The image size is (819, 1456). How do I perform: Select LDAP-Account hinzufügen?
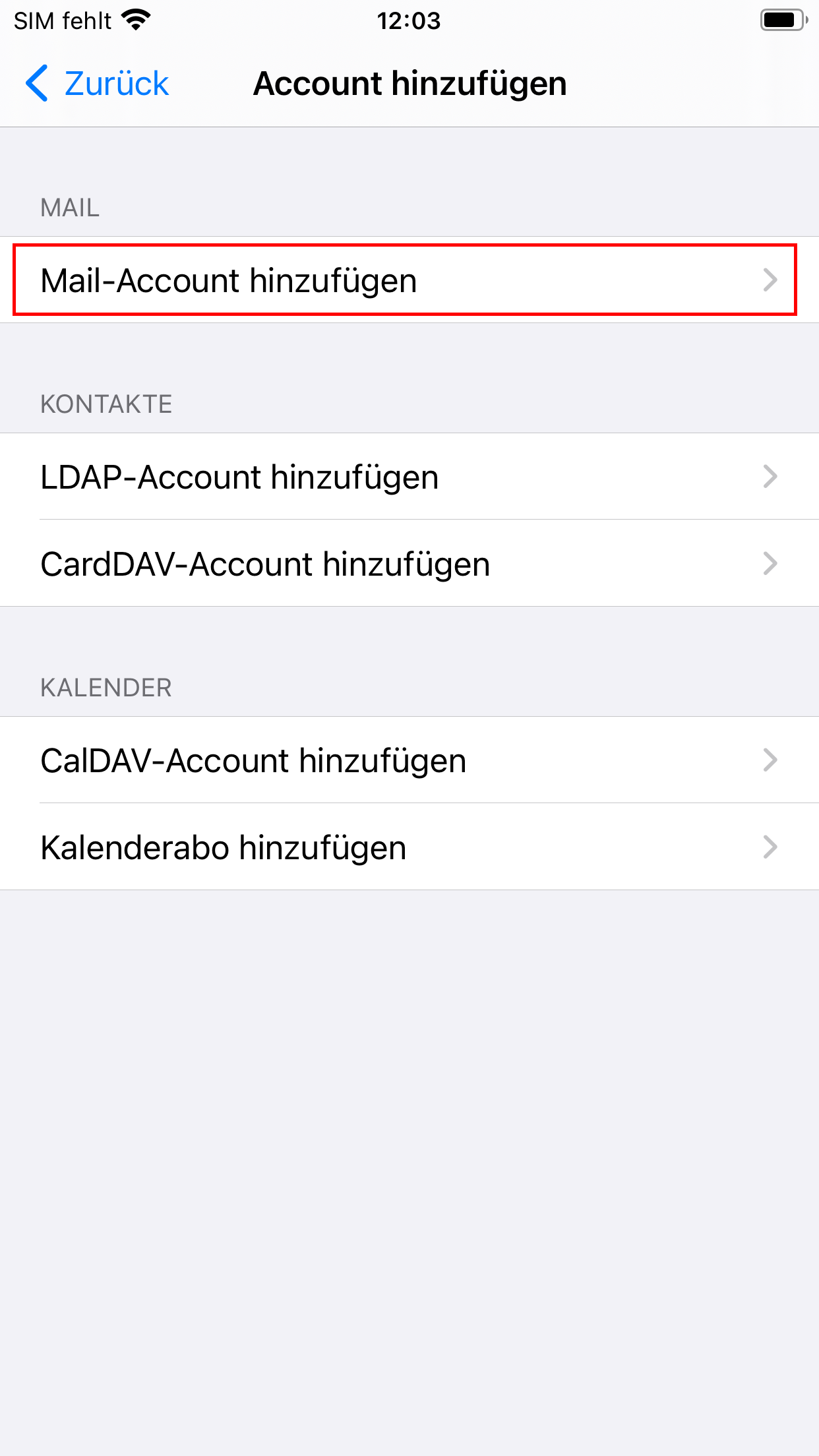coord(409,477)
